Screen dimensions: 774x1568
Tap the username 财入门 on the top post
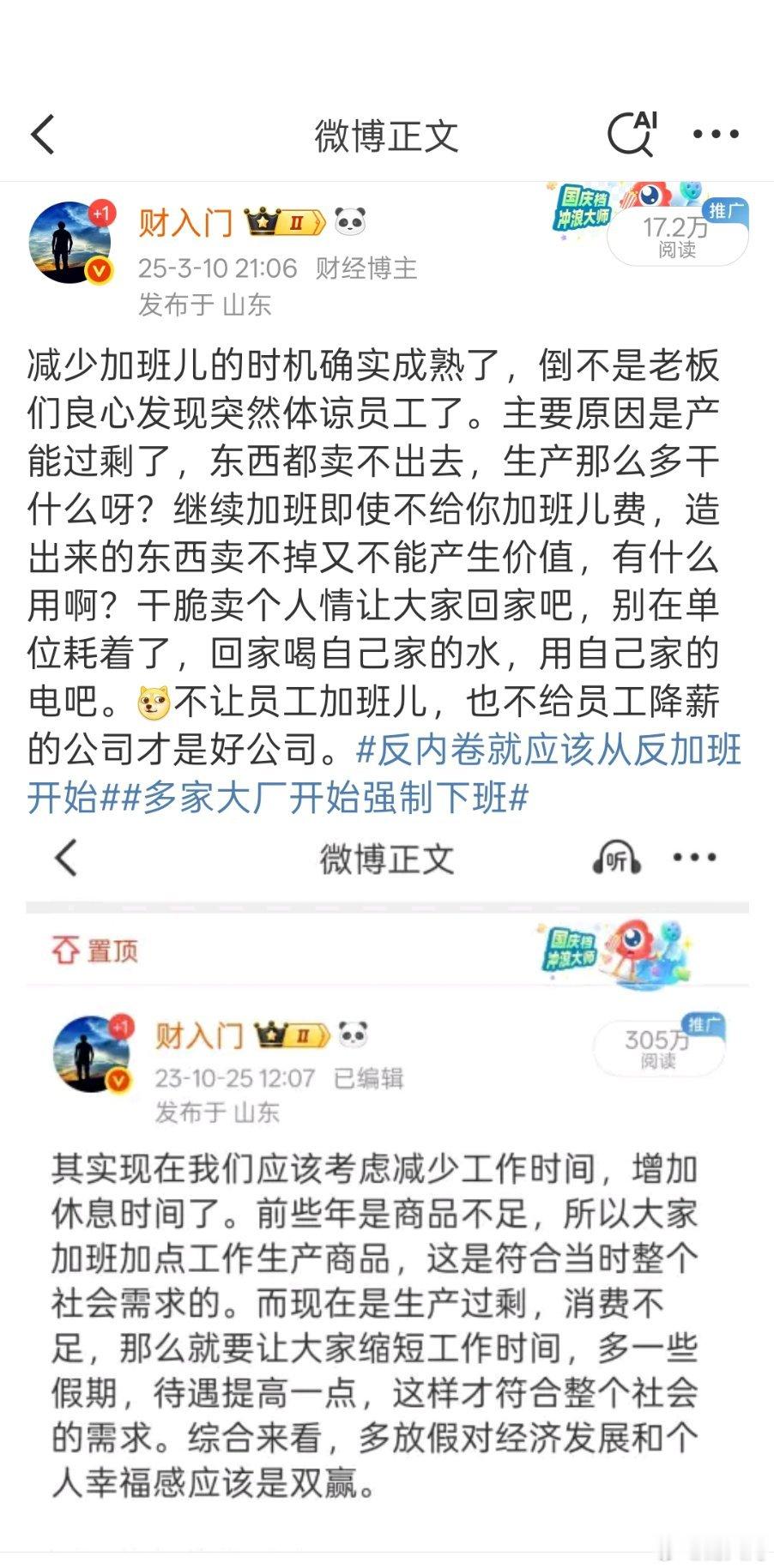[185, 223]
